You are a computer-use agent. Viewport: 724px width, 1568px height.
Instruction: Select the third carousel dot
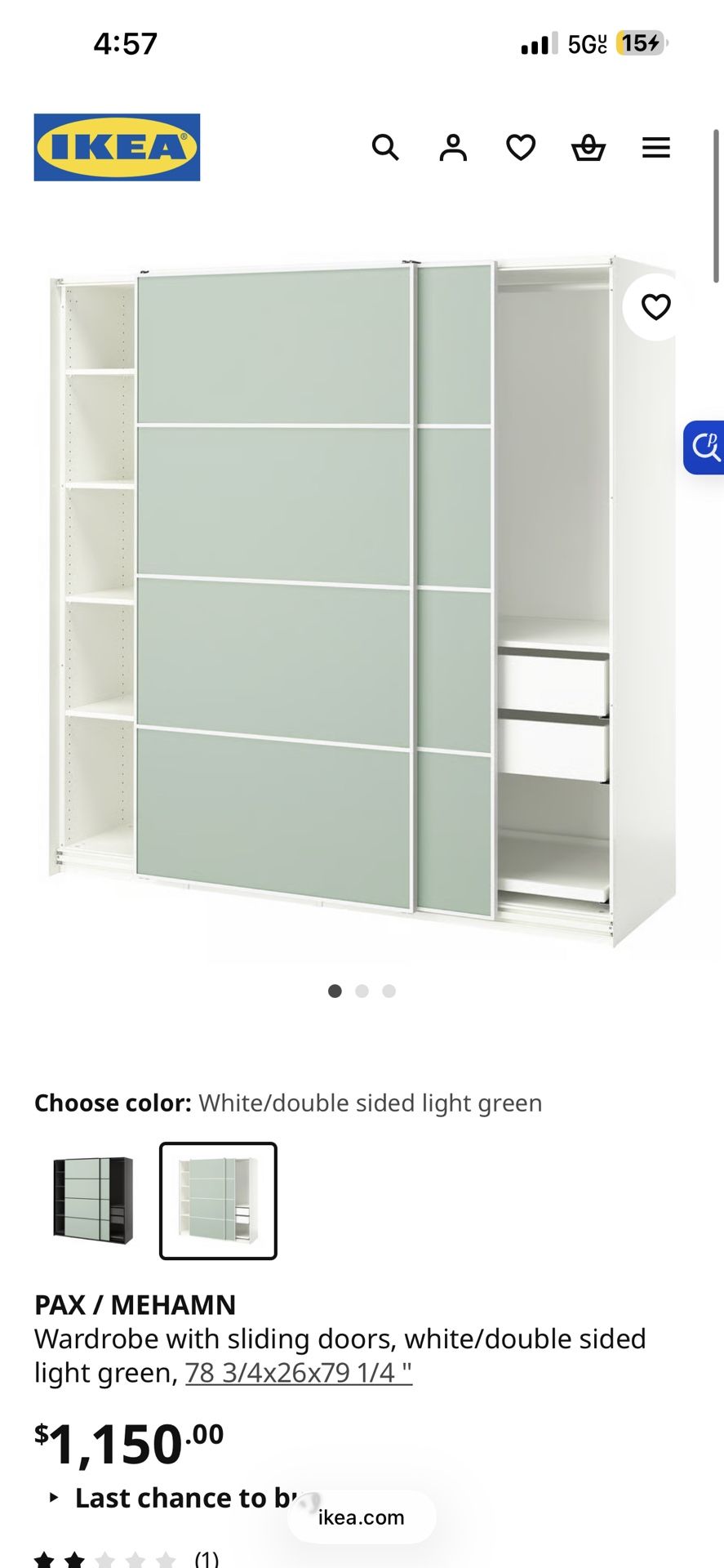coord(389,991)
